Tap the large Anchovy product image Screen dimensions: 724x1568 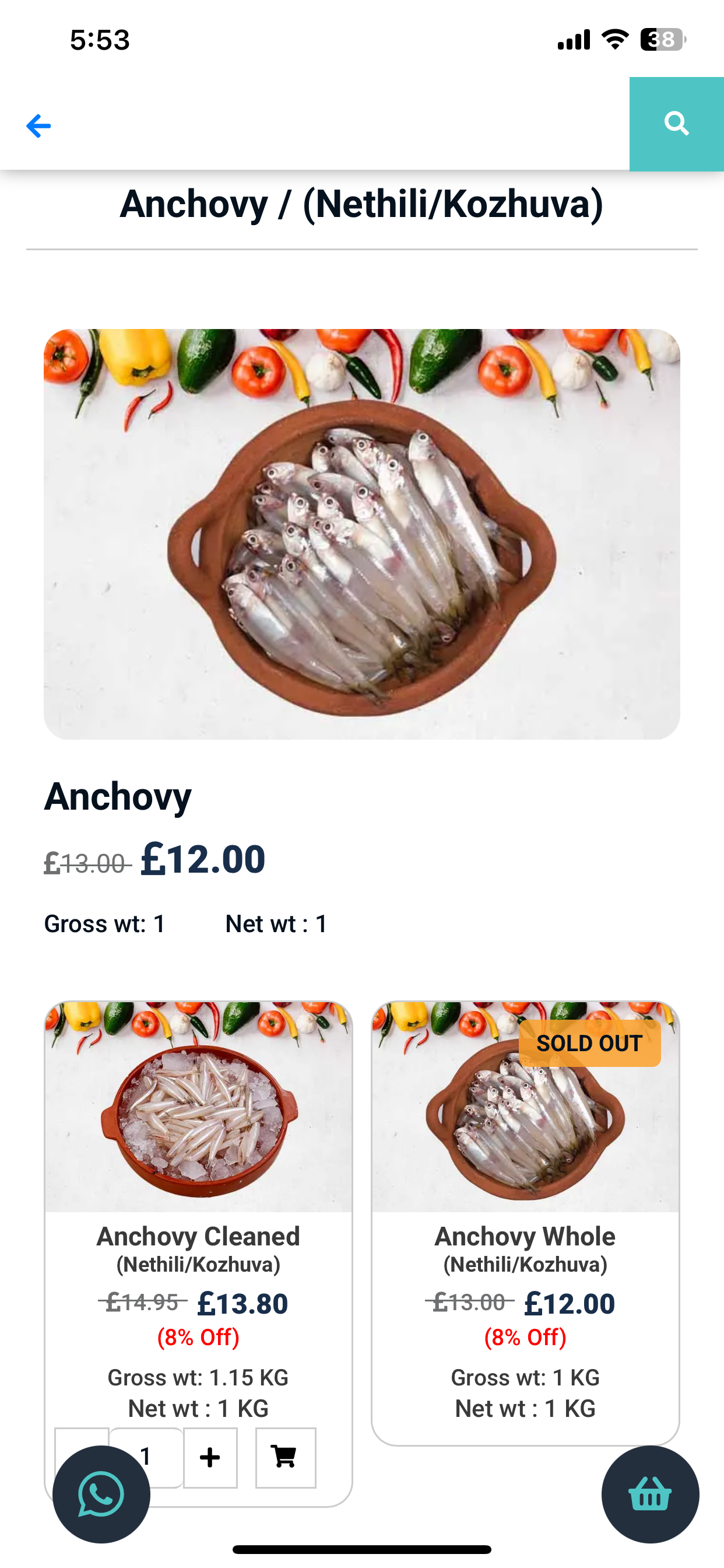click(361, 534)
